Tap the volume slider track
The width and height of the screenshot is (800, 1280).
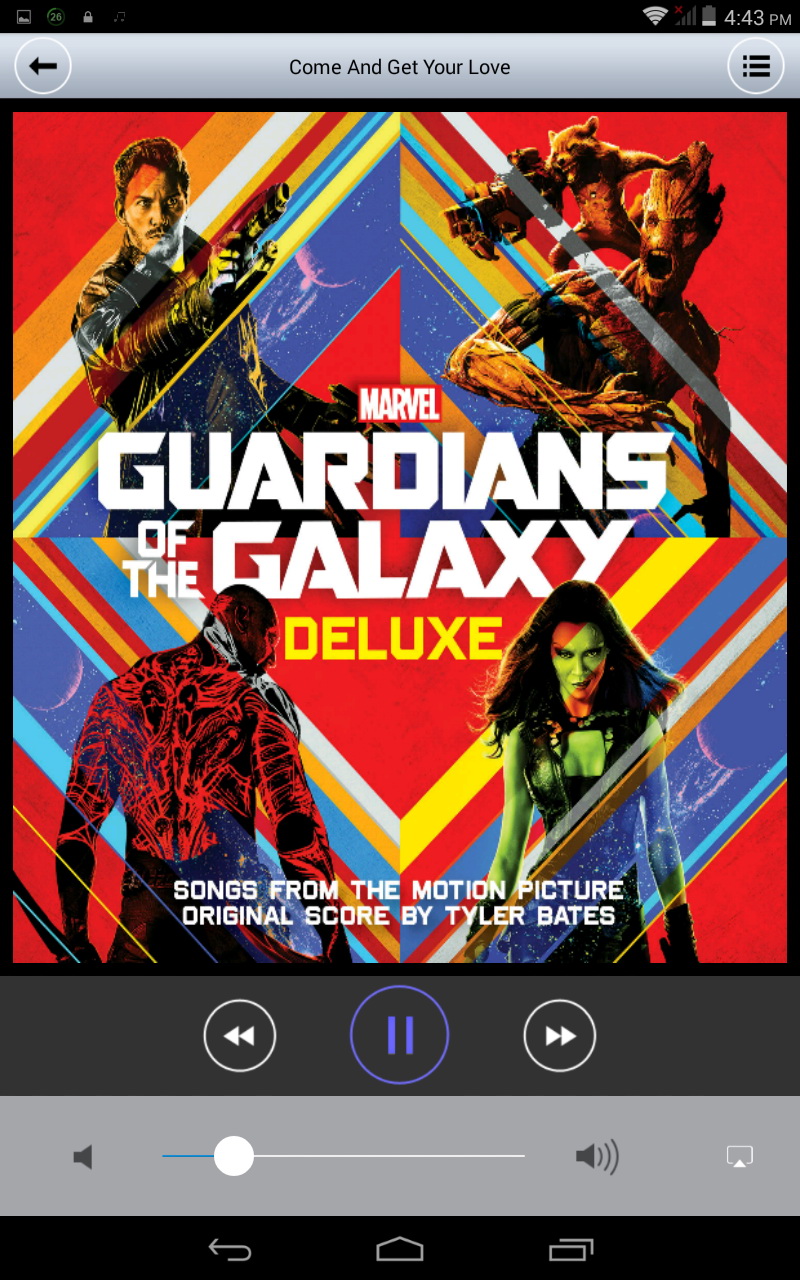(343, 1156)
